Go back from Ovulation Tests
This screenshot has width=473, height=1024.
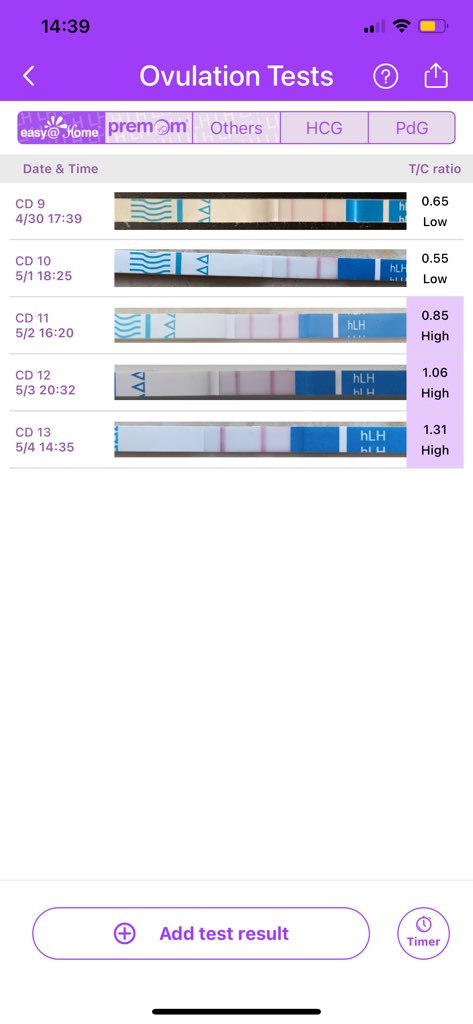(x=28, y=76)
